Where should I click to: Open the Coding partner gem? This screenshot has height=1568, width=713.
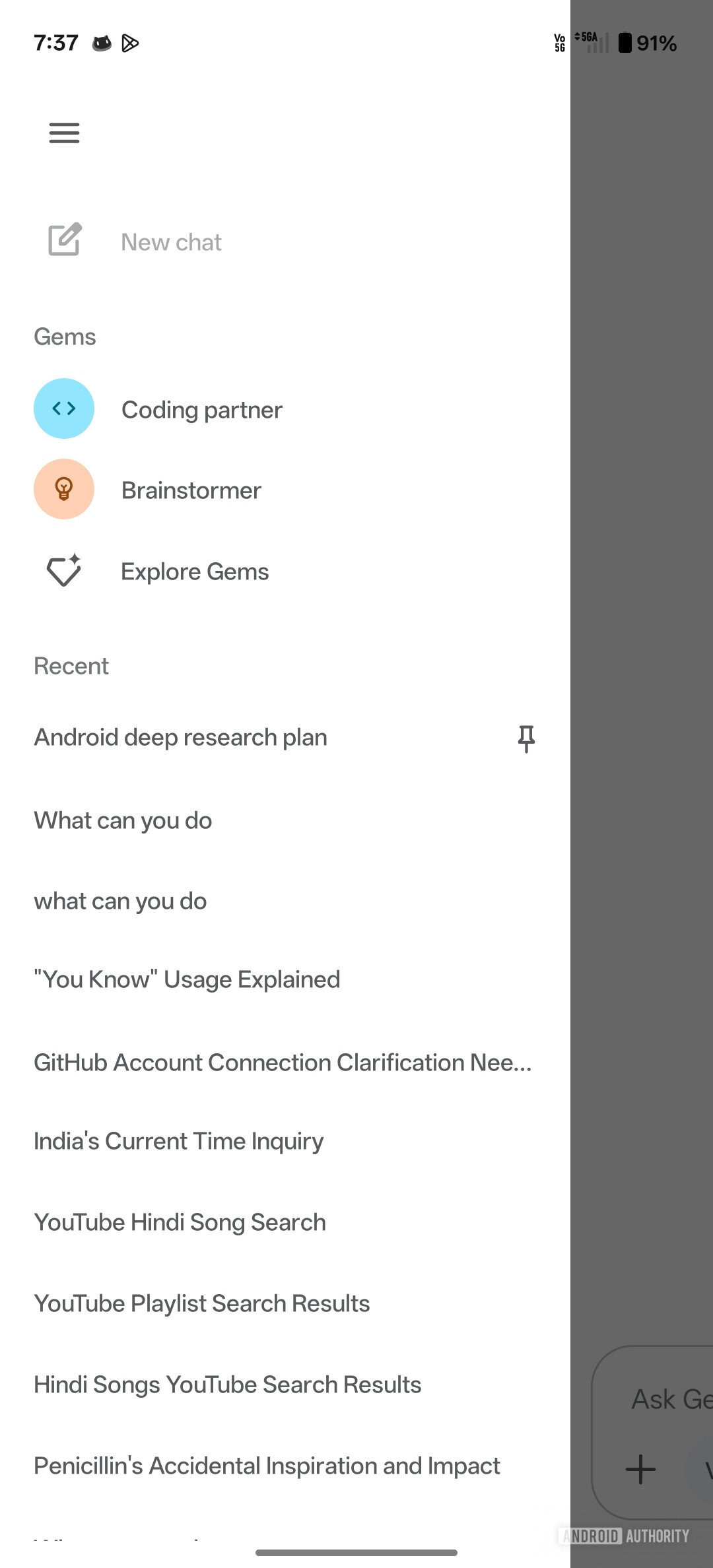pos(201,410)
